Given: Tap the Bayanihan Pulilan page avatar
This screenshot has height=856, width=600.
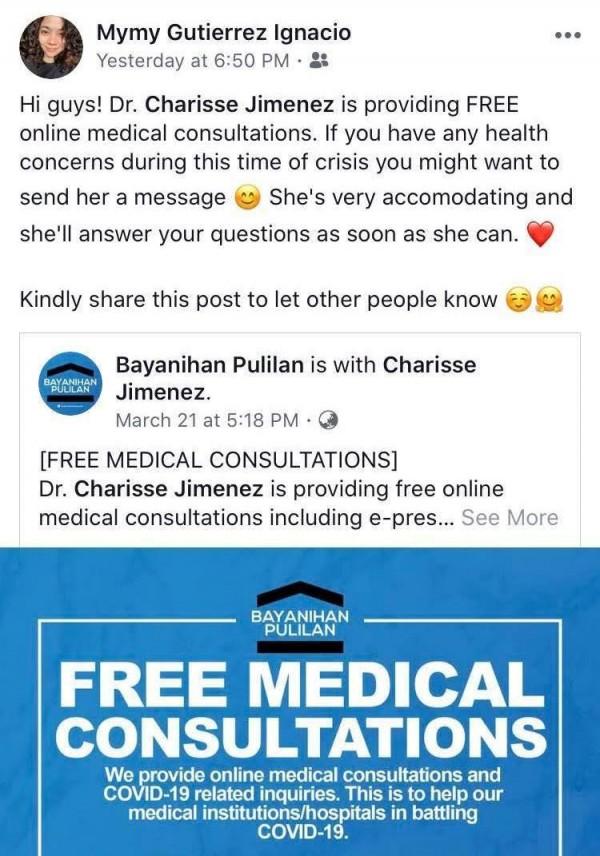Looking at the screenshot, I should pyautogui.click(x=69, y=385).
